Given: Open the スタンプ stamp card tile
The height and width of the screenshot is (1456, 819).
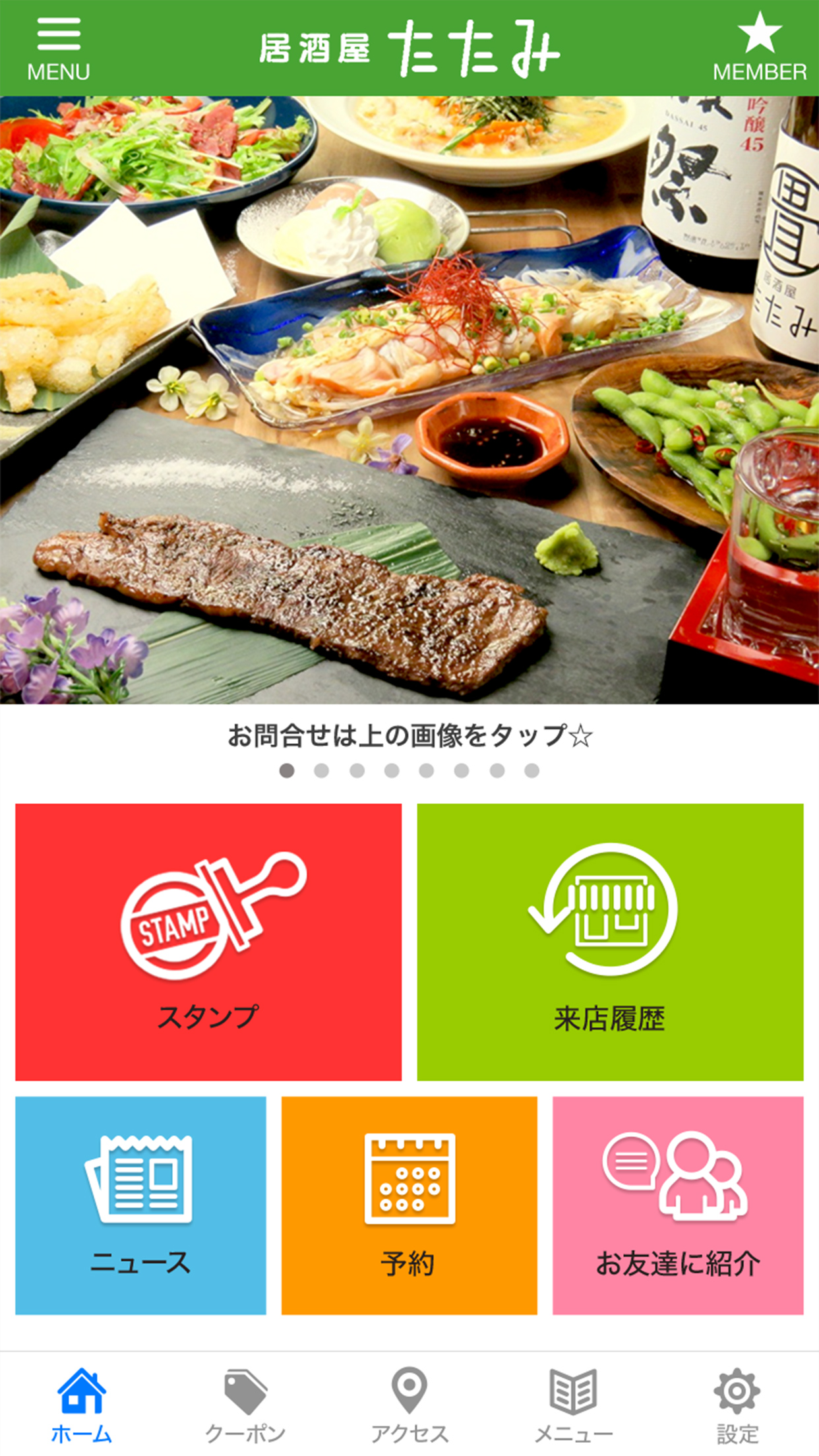Looking at the screenshot, I should coord(208,942).
